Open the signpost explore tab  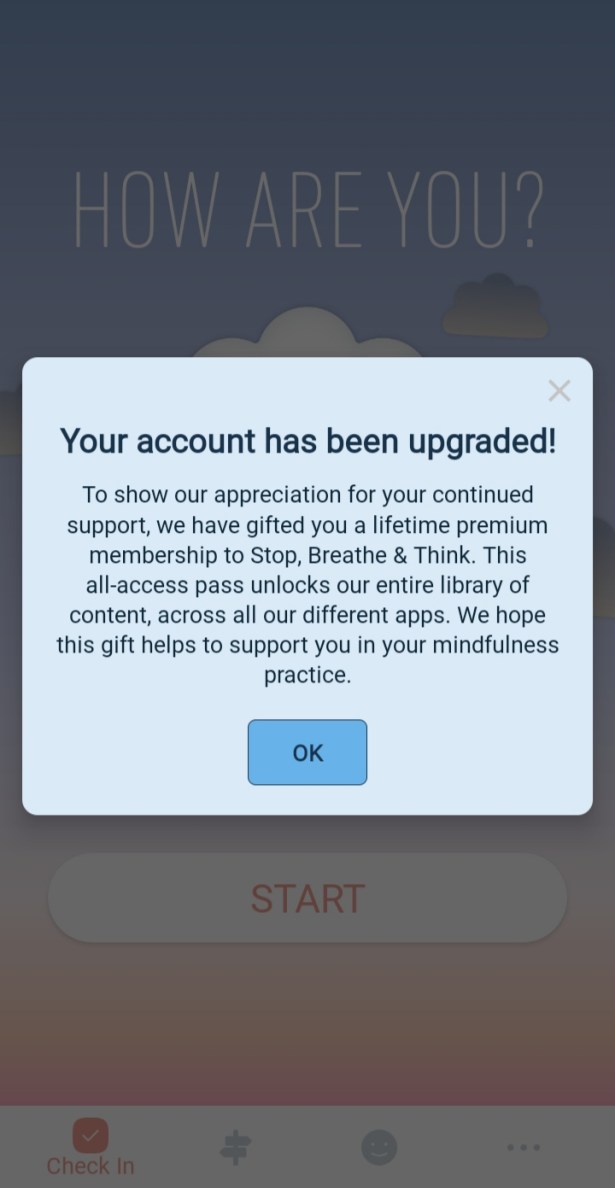coord(235,1148)
